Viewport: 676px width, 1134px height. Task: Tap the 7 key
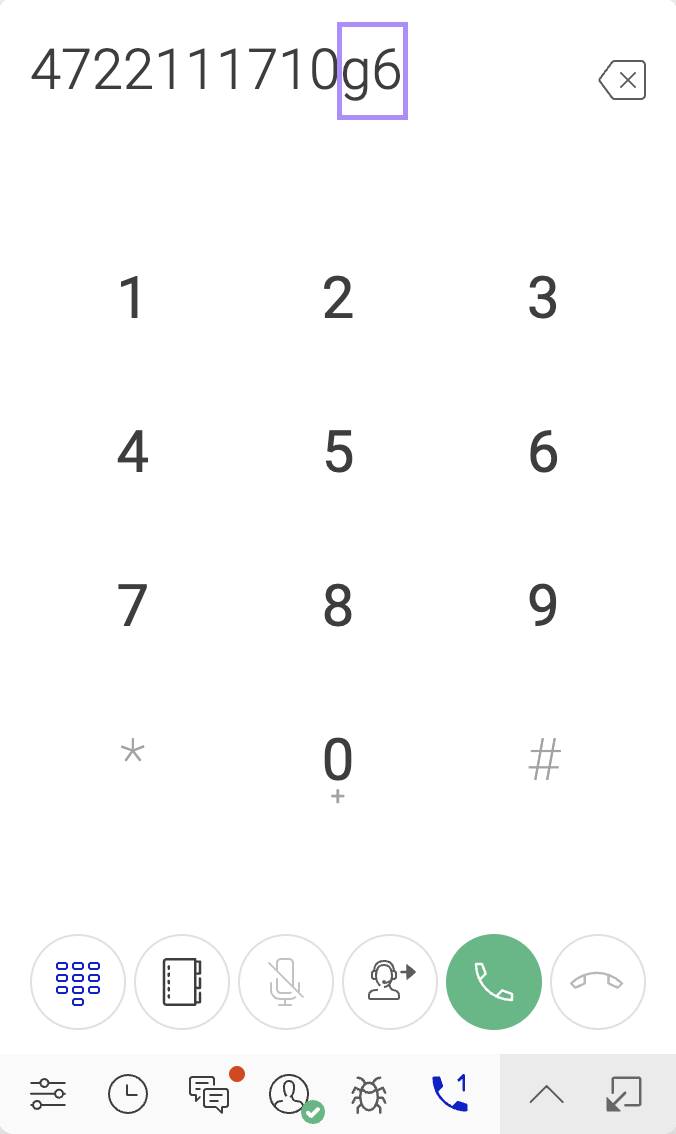click(x=132, y=606)
